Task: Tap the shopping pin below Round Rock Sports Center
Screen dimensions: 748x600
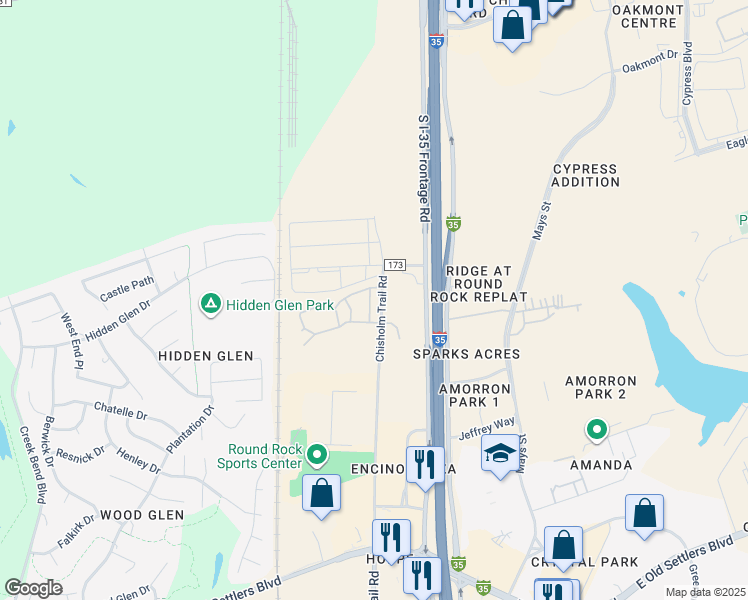Action: 321,494
